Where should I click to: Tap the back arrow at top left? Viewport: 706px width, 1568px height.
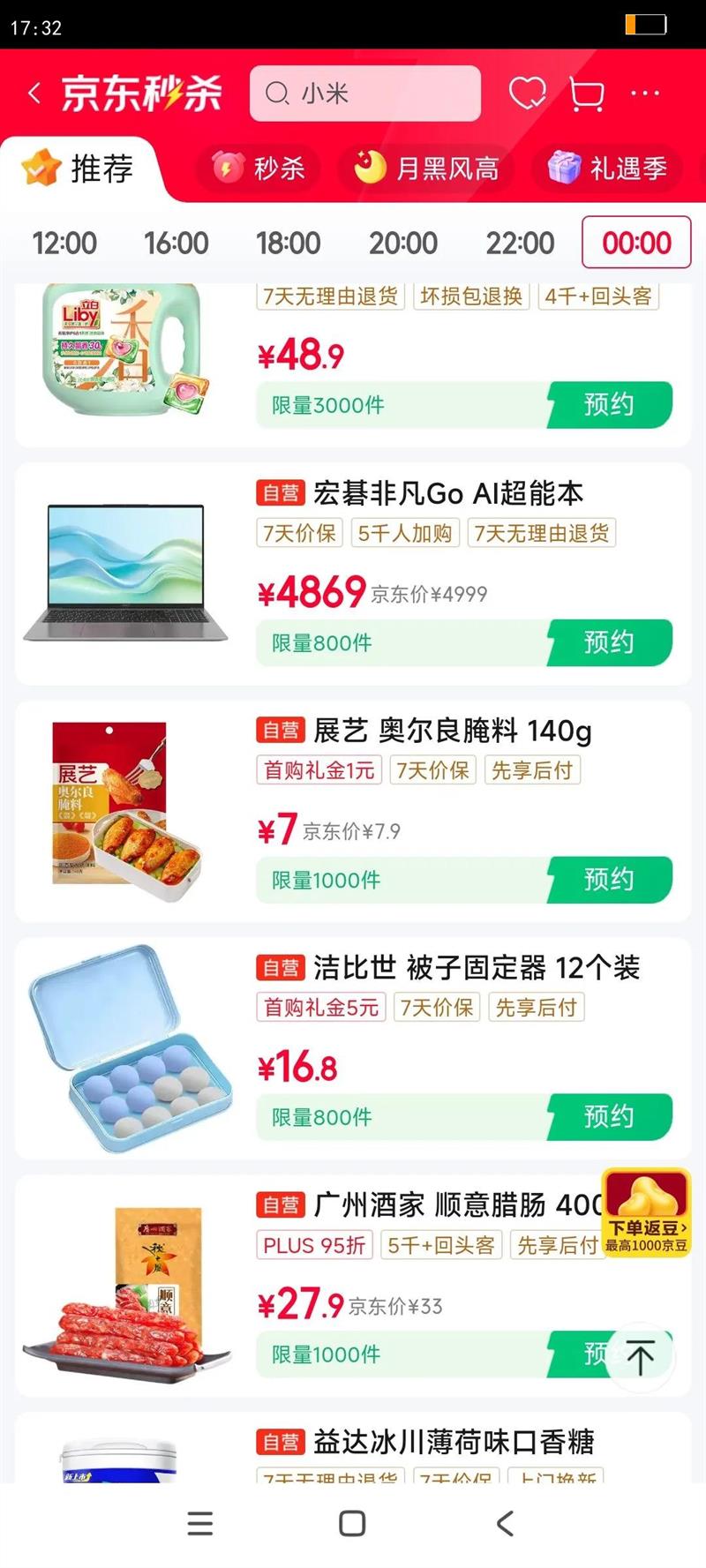tap(33, 93)
